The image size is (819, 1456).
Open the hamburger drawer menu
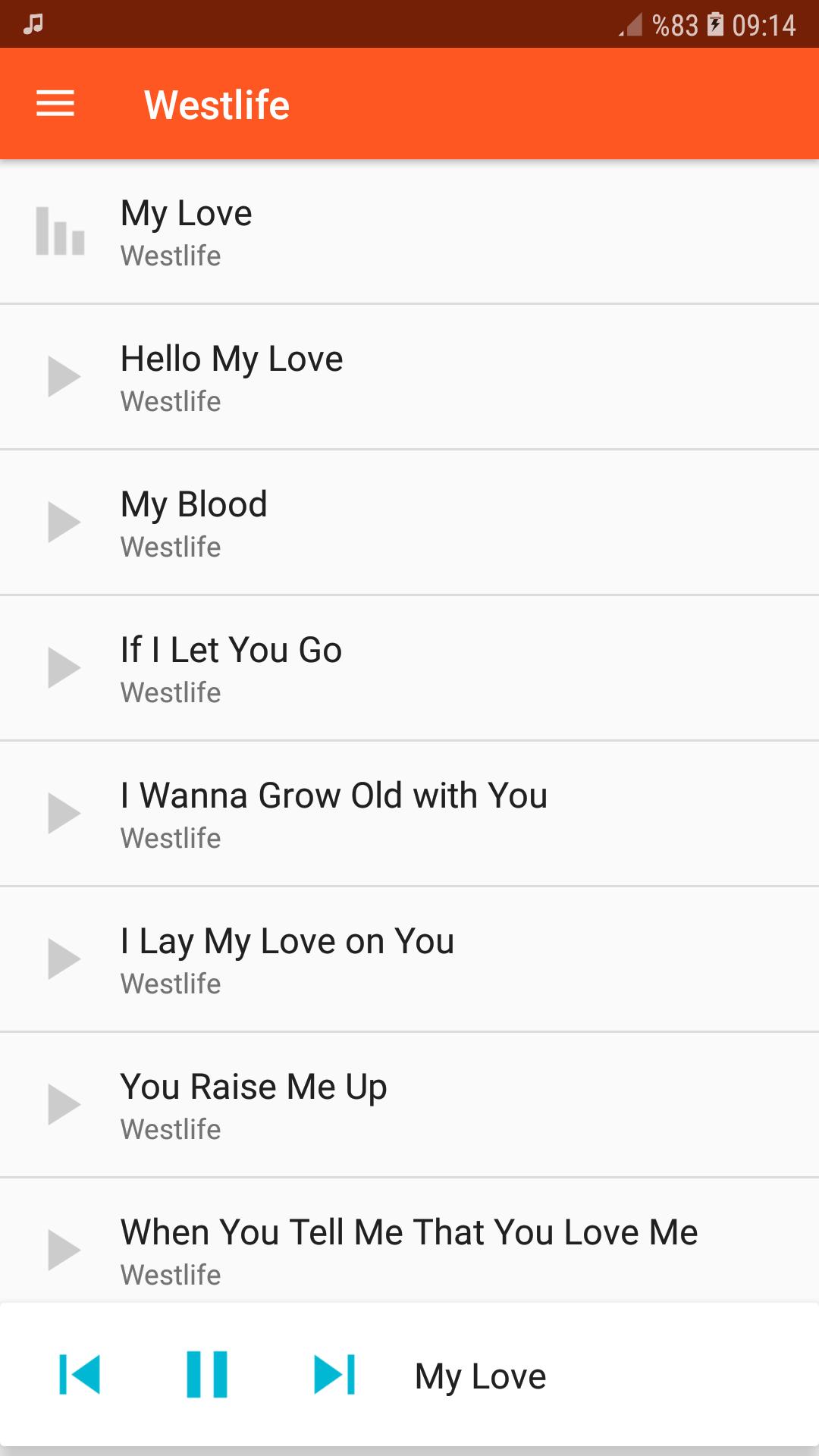(x=55, y=104)
